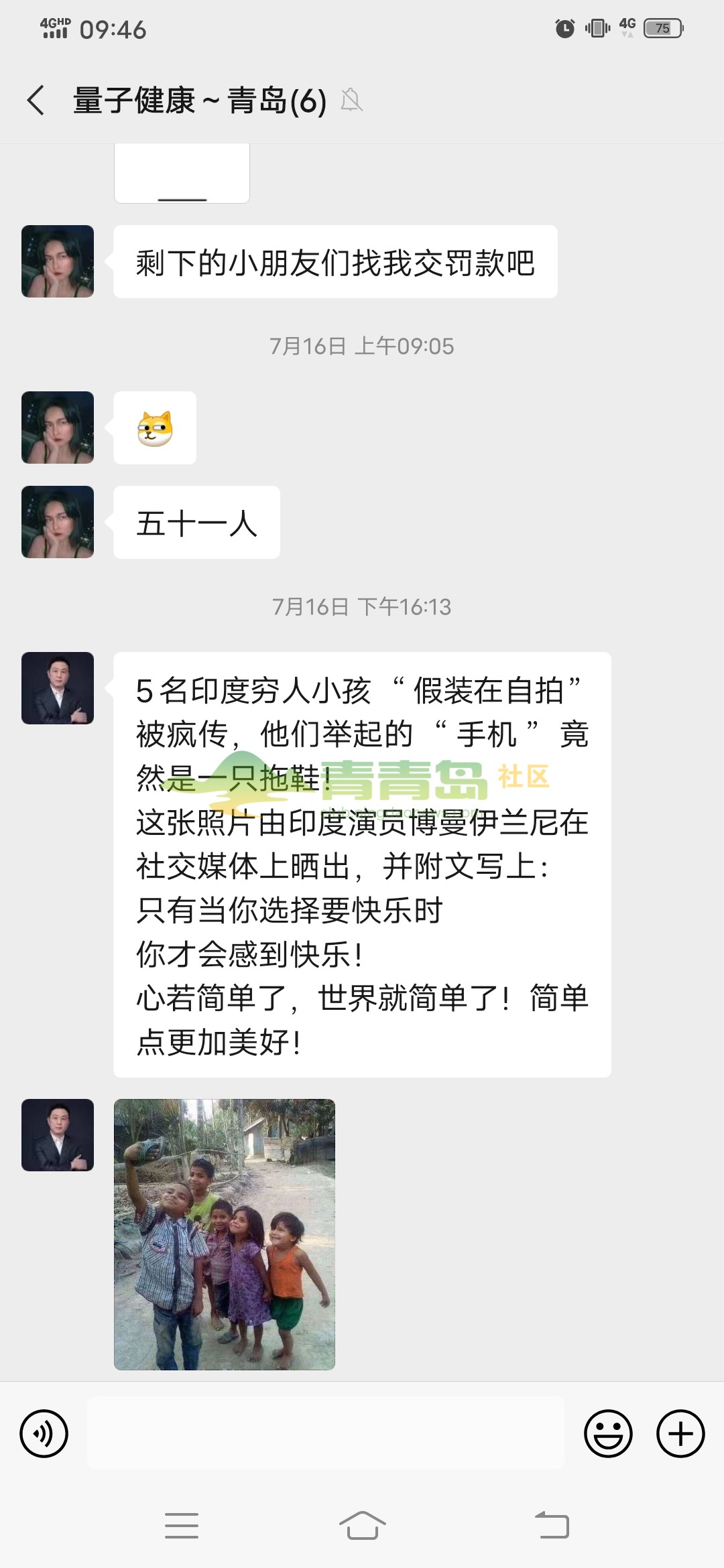Open the plus attachment menu

tap(680, 1433)
